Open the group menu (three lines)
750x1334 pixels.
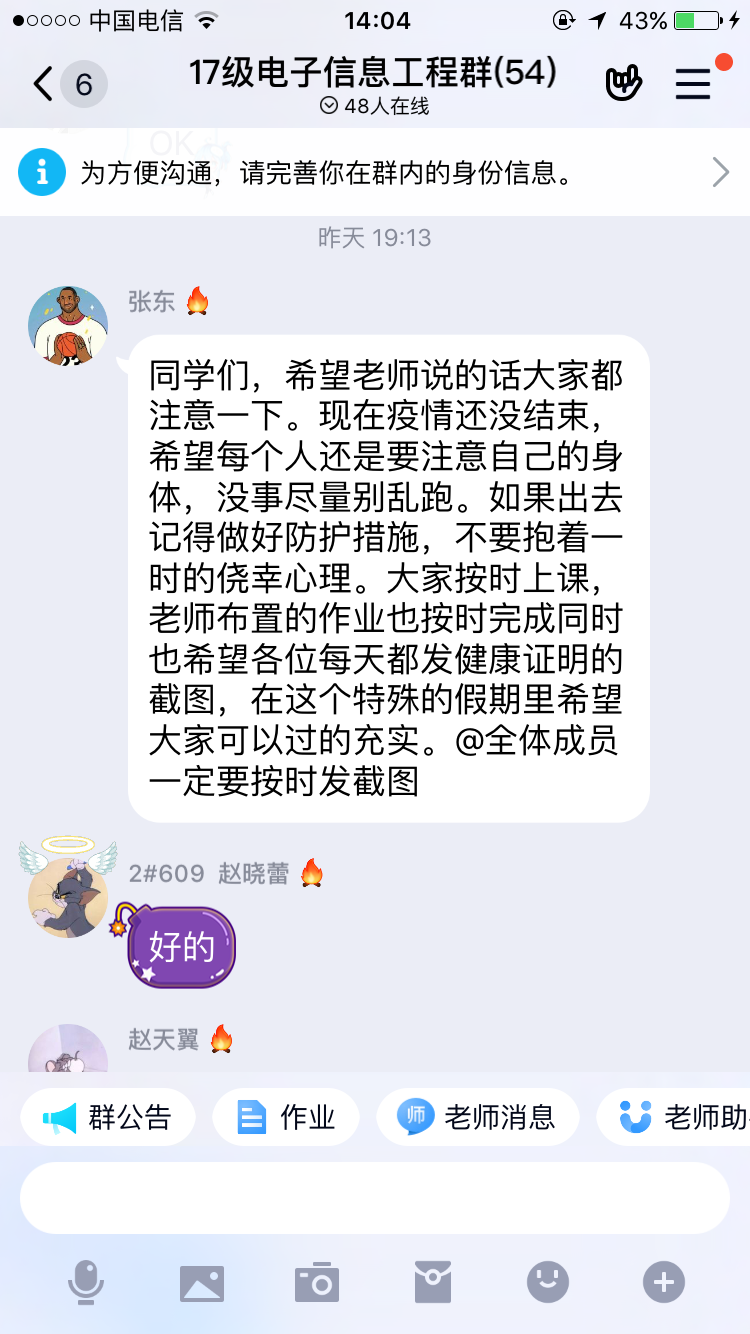point(693,84)
